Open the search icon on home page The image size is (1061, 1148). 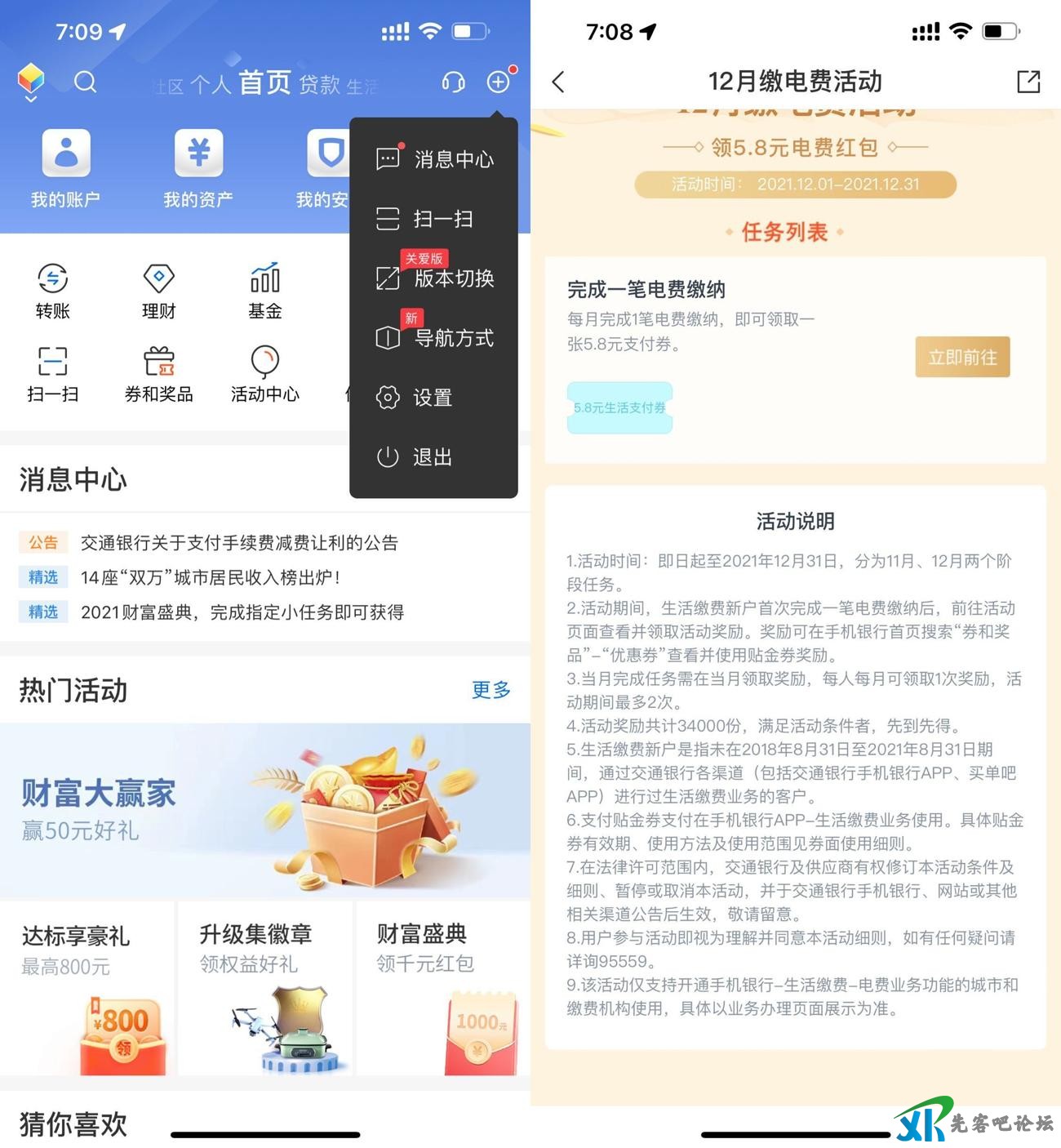click(x=85, y=82)
